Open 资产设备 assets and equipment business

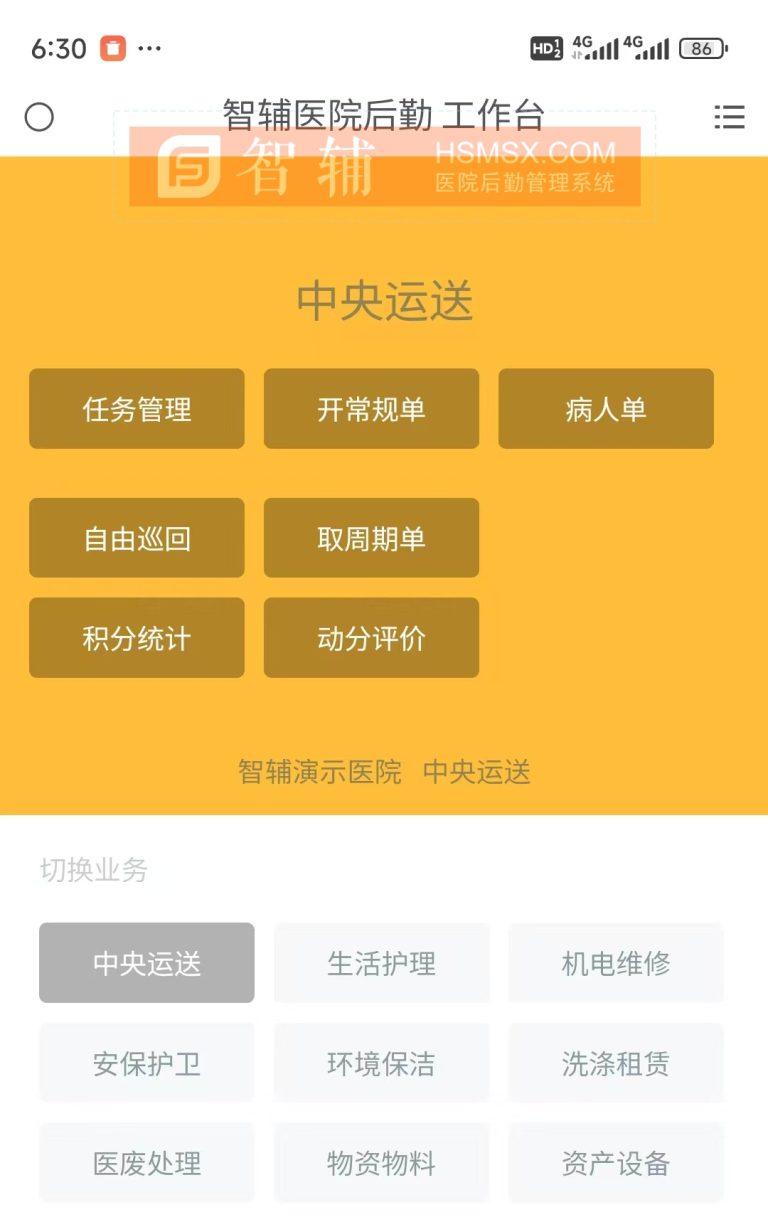coord(616,1162)
